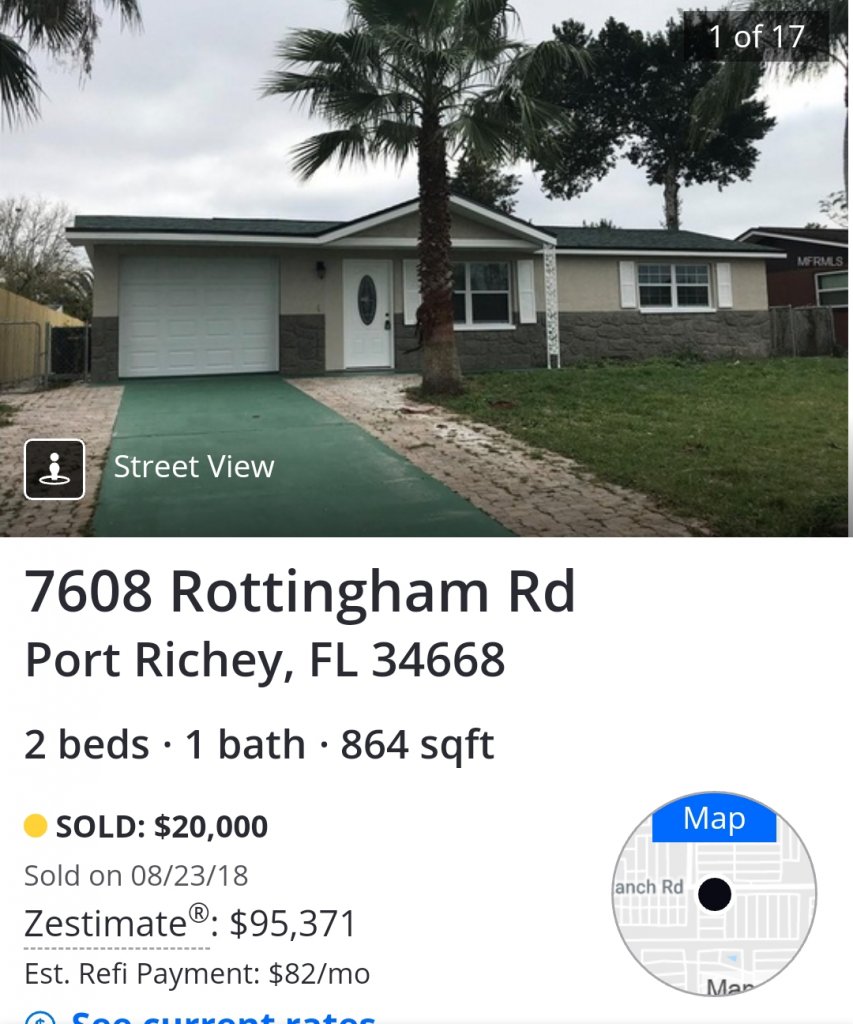Follow the See current rates link

pyautogui.click(x=222, y=1016)
